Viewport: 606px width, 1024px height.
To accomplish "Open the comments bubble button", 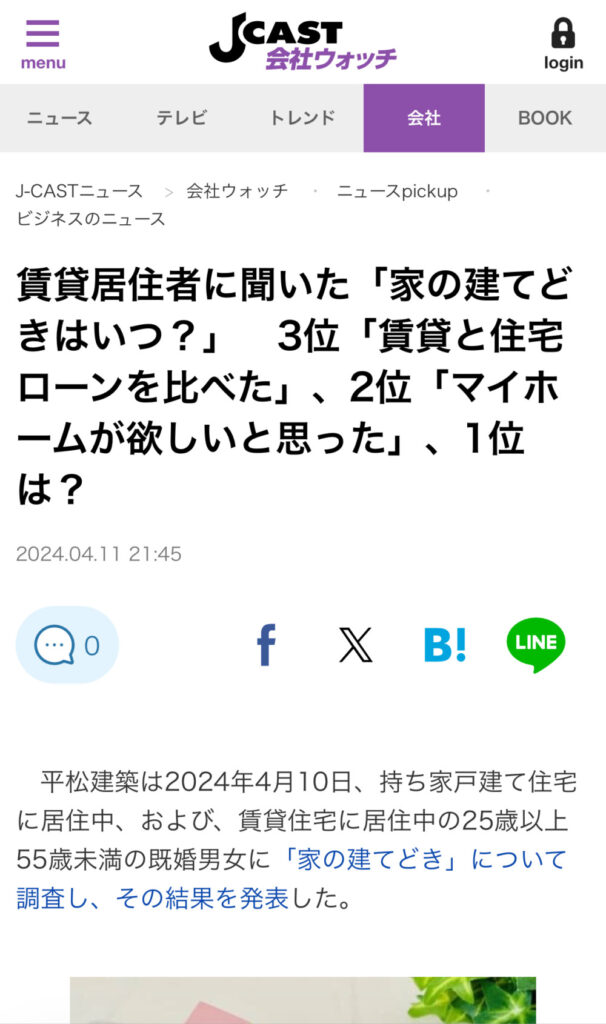I will pyautogui.click(x=66, y=645).
